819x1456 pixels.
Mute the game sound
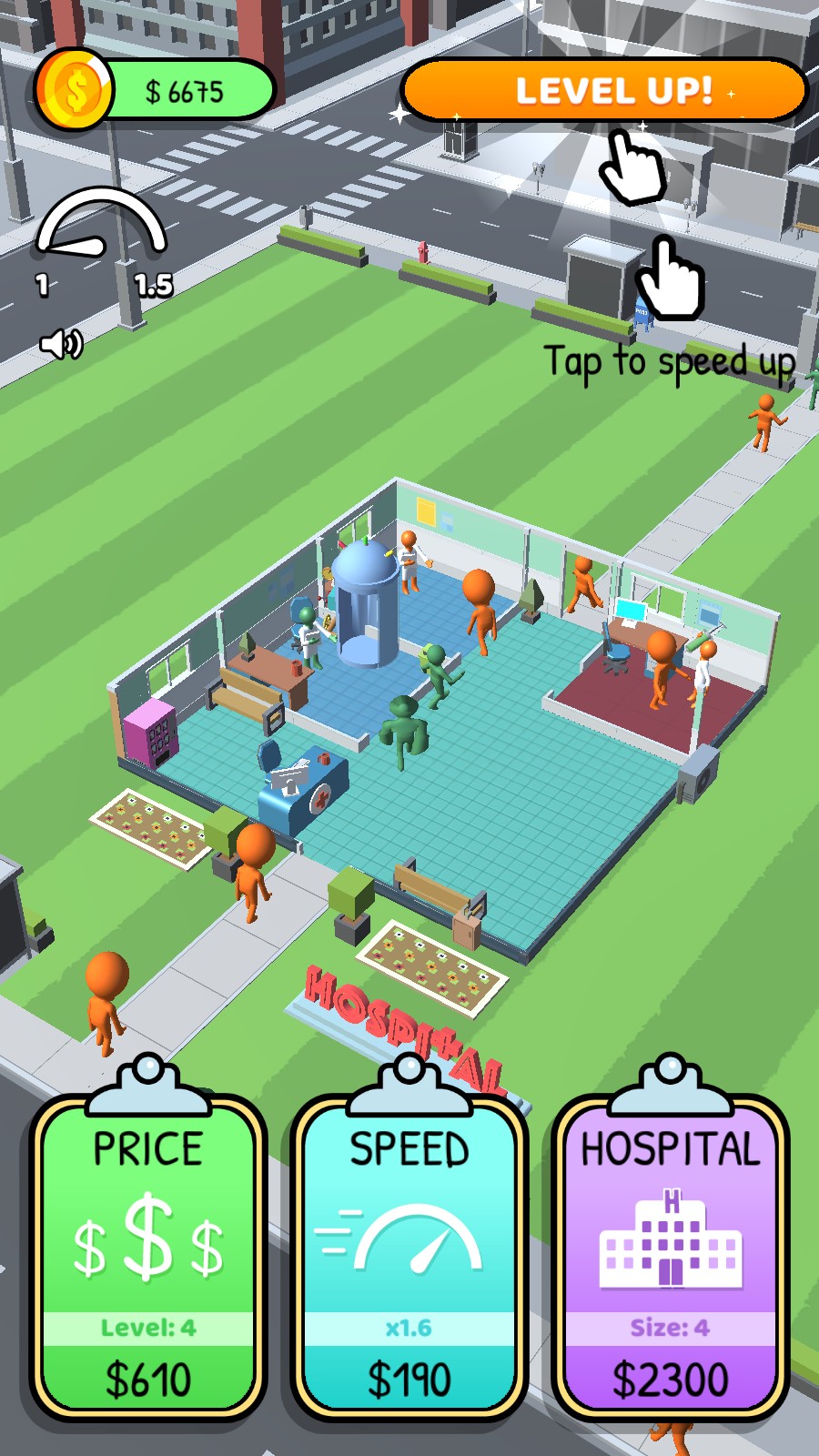point(61,344)
